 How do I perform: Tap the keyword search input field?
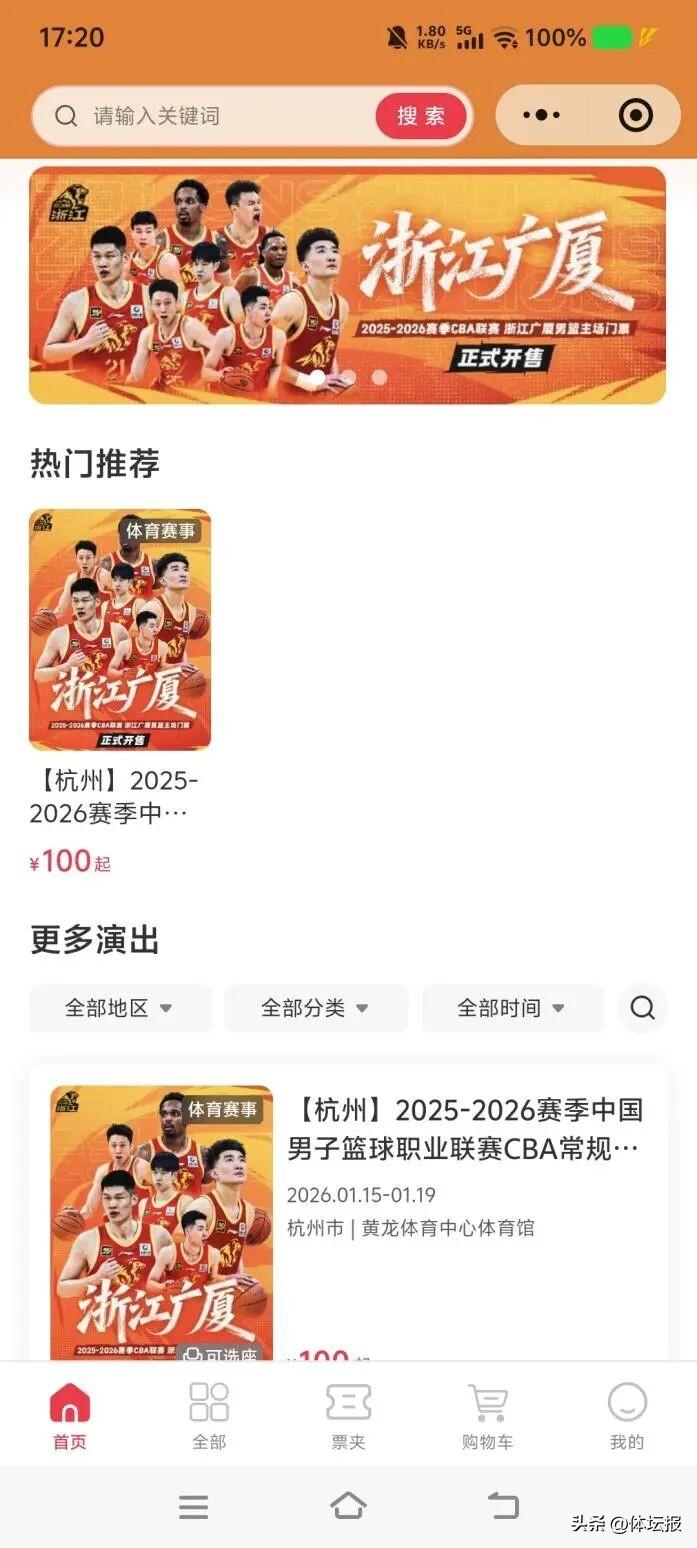click(220, 116)
